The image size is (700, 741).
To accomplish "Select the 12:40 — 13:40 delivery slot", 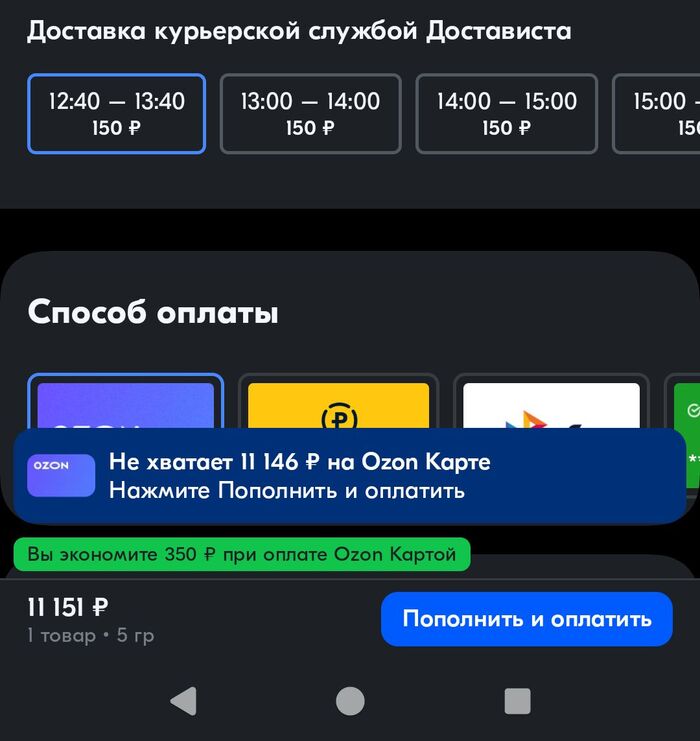I will pos(117,113).
